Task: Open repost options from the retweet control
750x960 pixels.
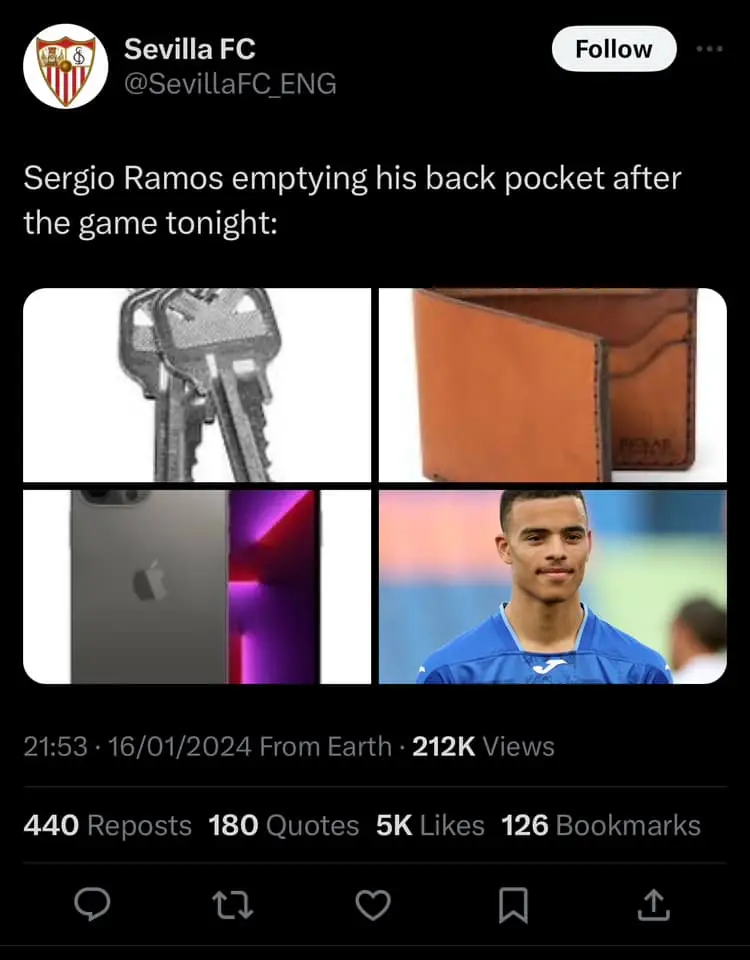Action: 233,905
